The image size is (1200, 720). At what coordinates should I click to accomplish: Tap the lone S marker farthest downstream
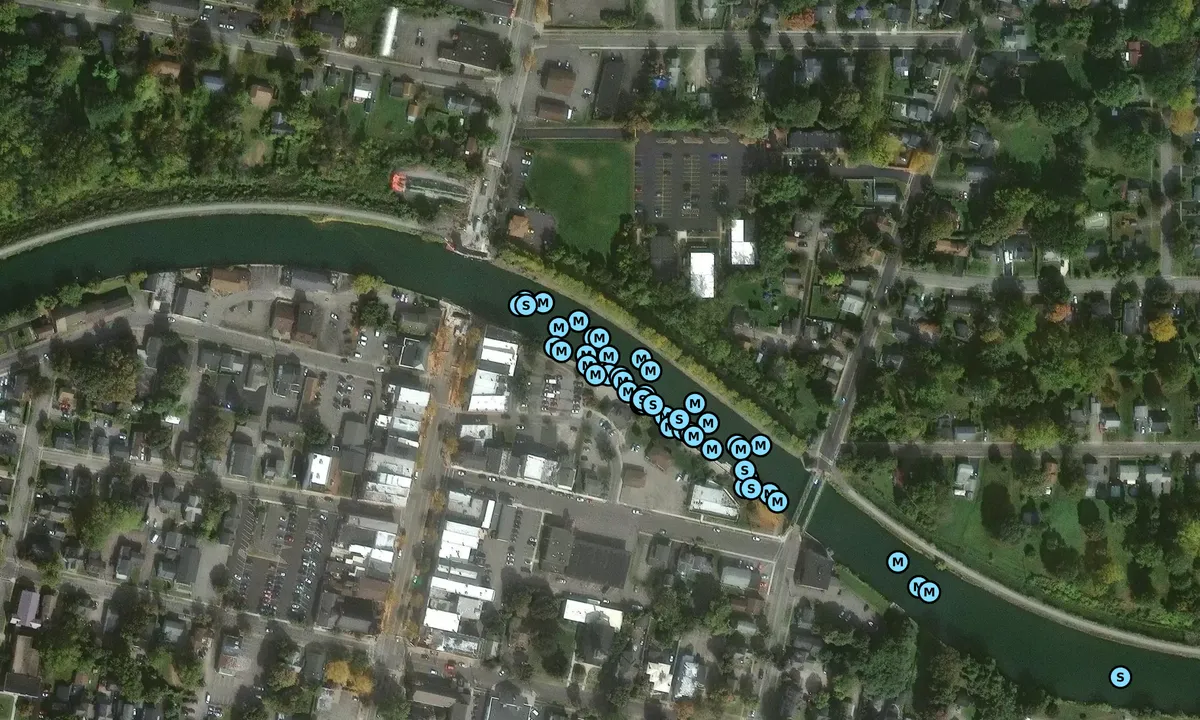coord(1120,677)
